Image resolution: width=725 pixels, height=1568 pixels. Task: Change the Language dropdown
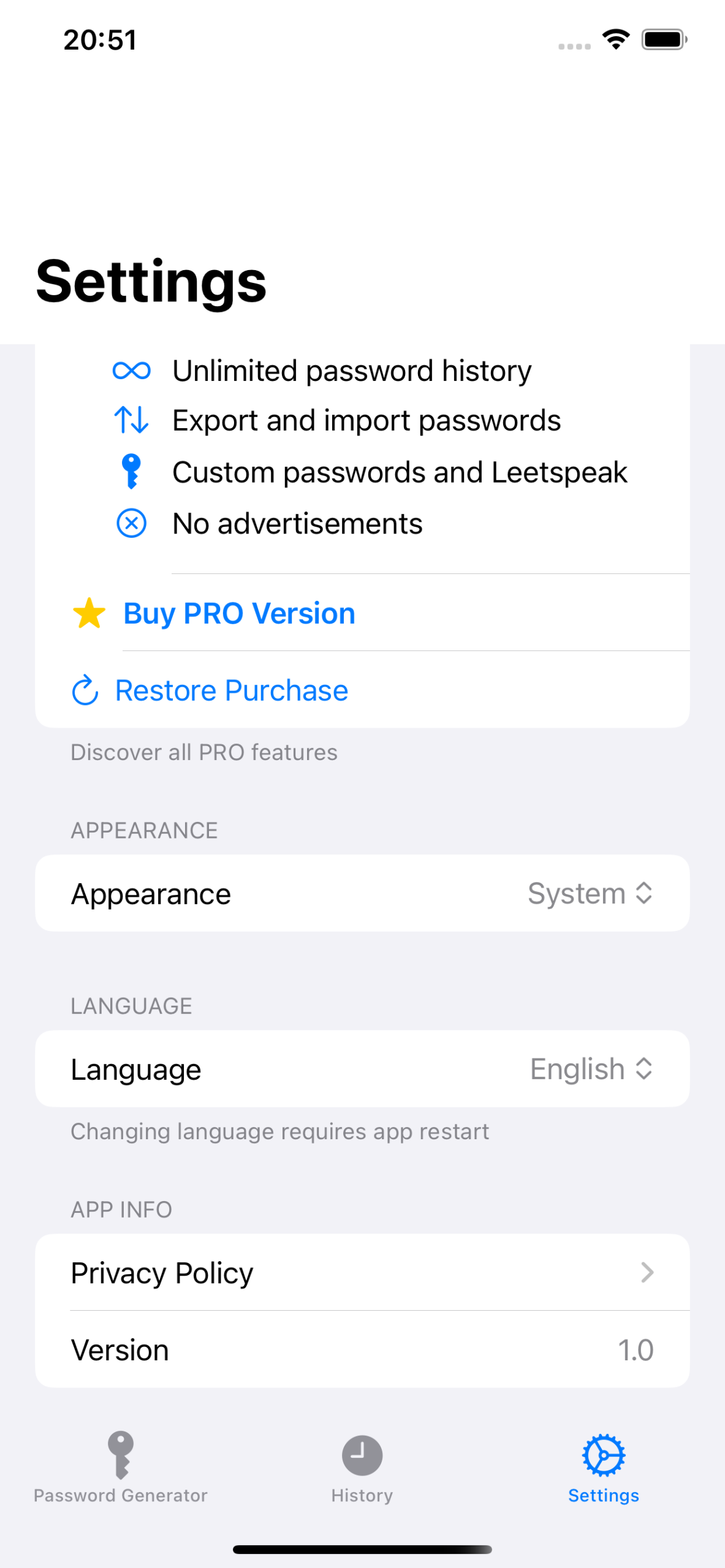click(362, 1069)
